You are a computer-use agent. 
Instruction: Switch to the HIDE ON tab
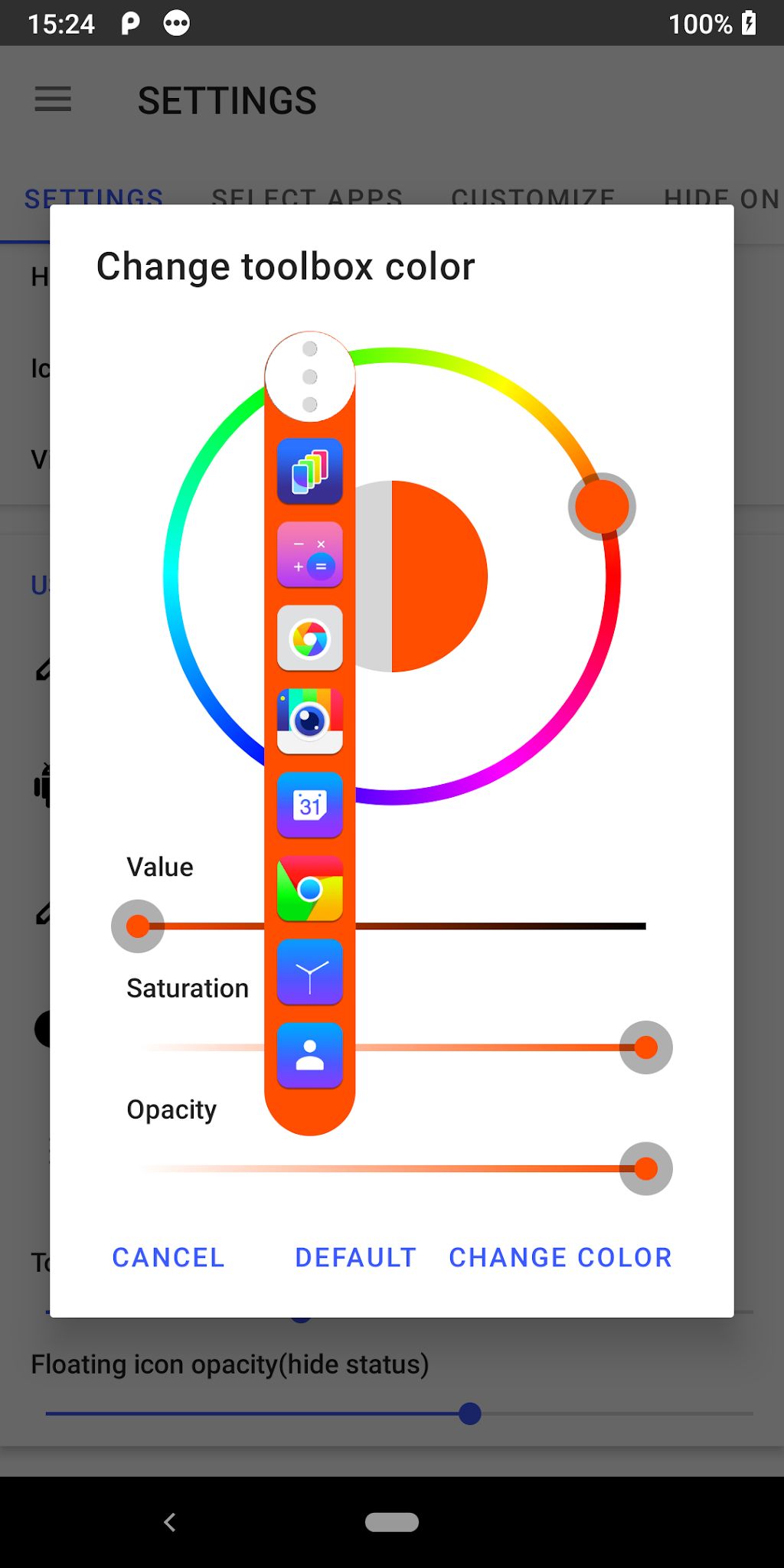[720, 198]
